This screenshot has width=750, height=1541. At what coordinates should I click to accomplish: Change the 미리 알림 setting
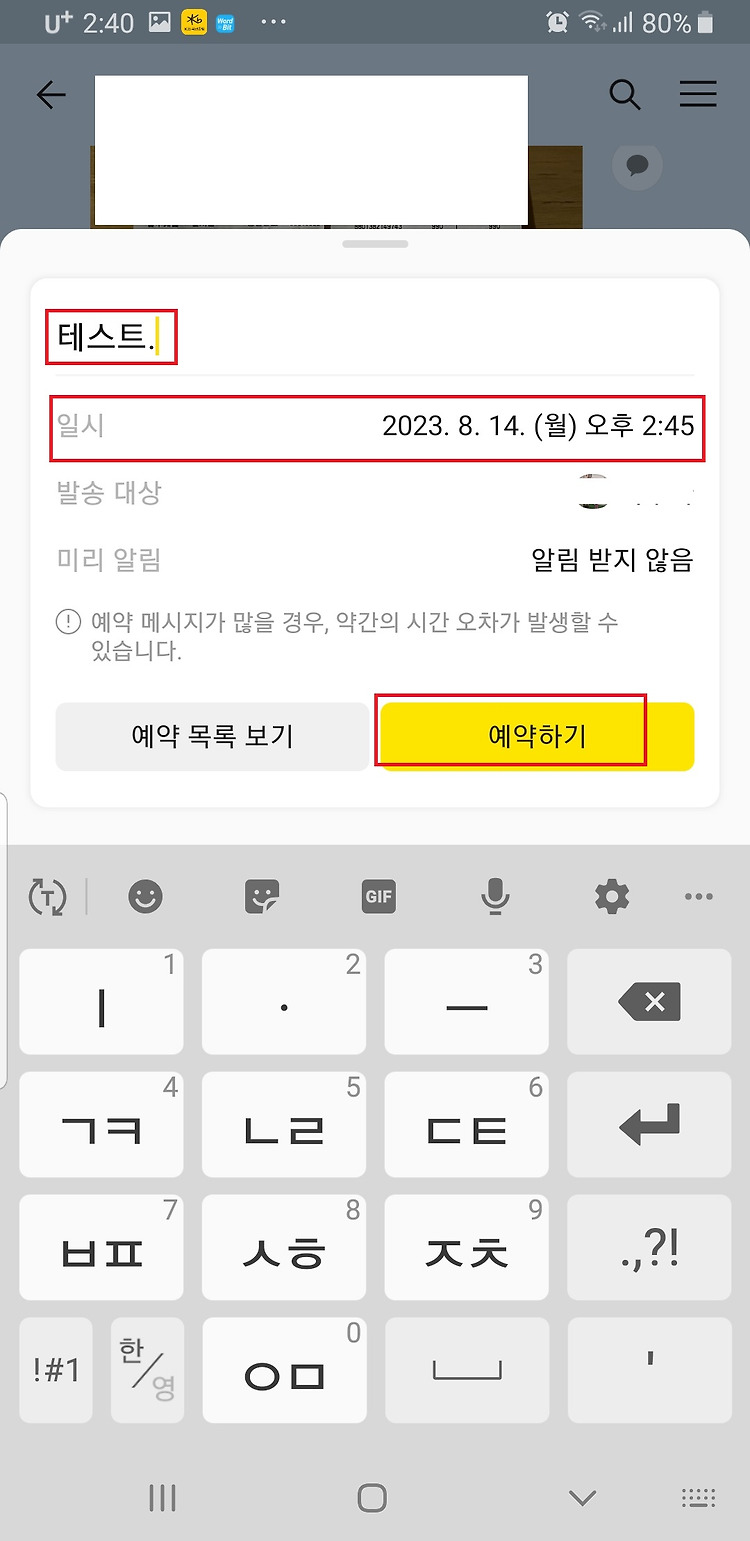pos(376,560)
